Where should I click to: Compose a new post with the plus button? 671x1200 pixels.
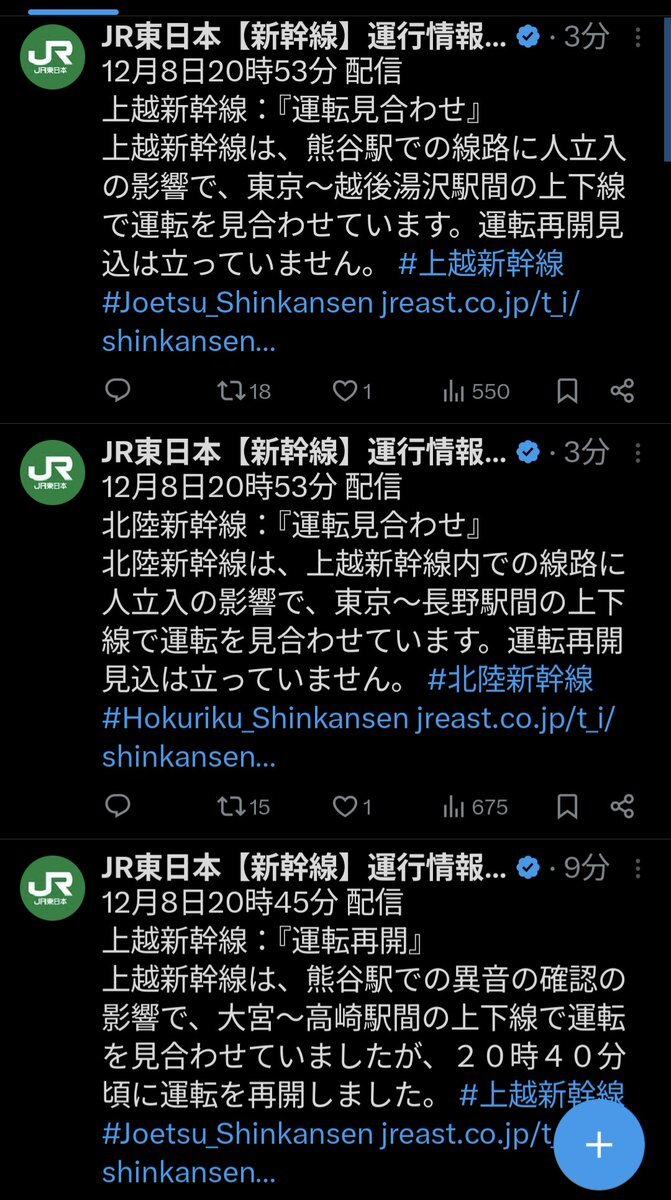[x=599, y=1145]
